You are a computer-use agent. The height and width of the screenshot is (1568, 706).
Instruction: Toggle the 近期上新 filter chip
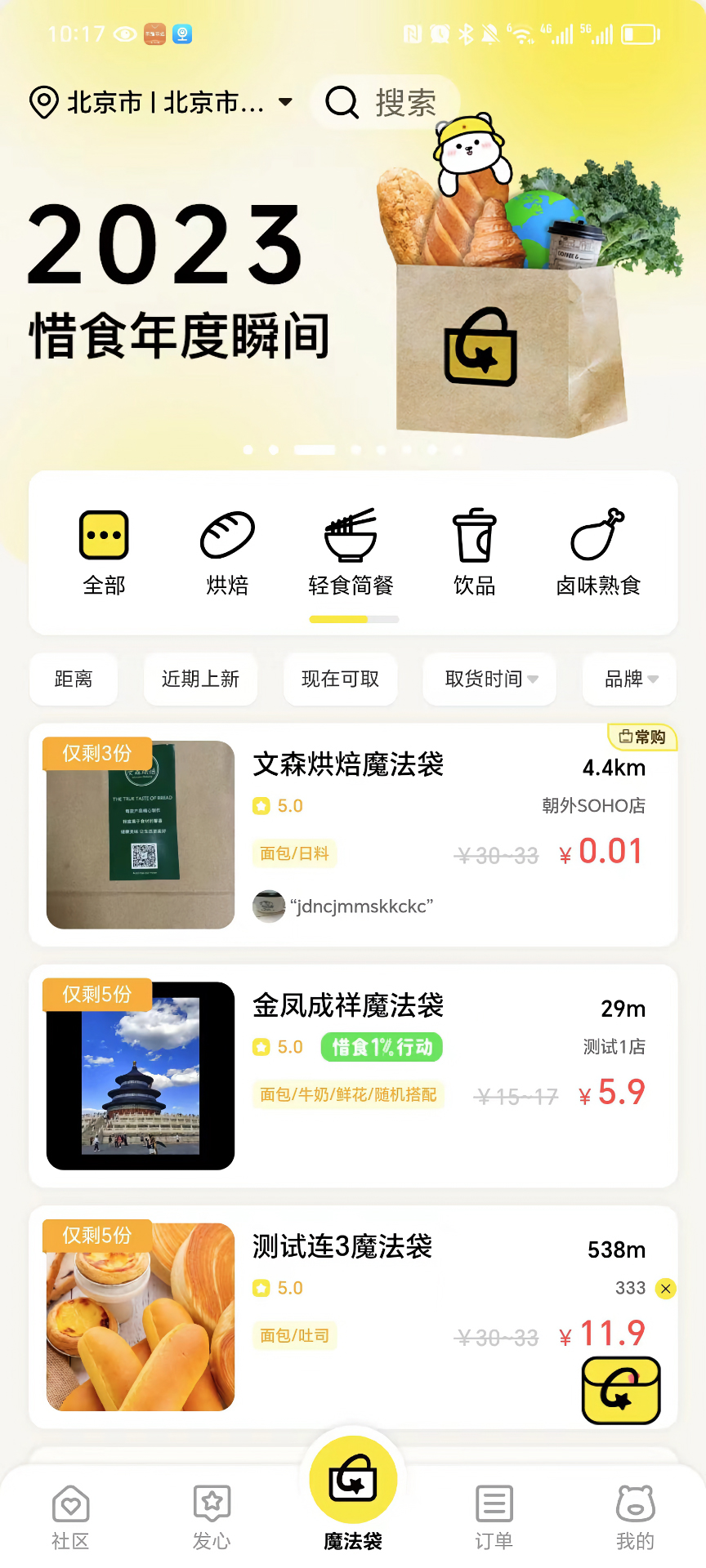(x=200, y=679)
